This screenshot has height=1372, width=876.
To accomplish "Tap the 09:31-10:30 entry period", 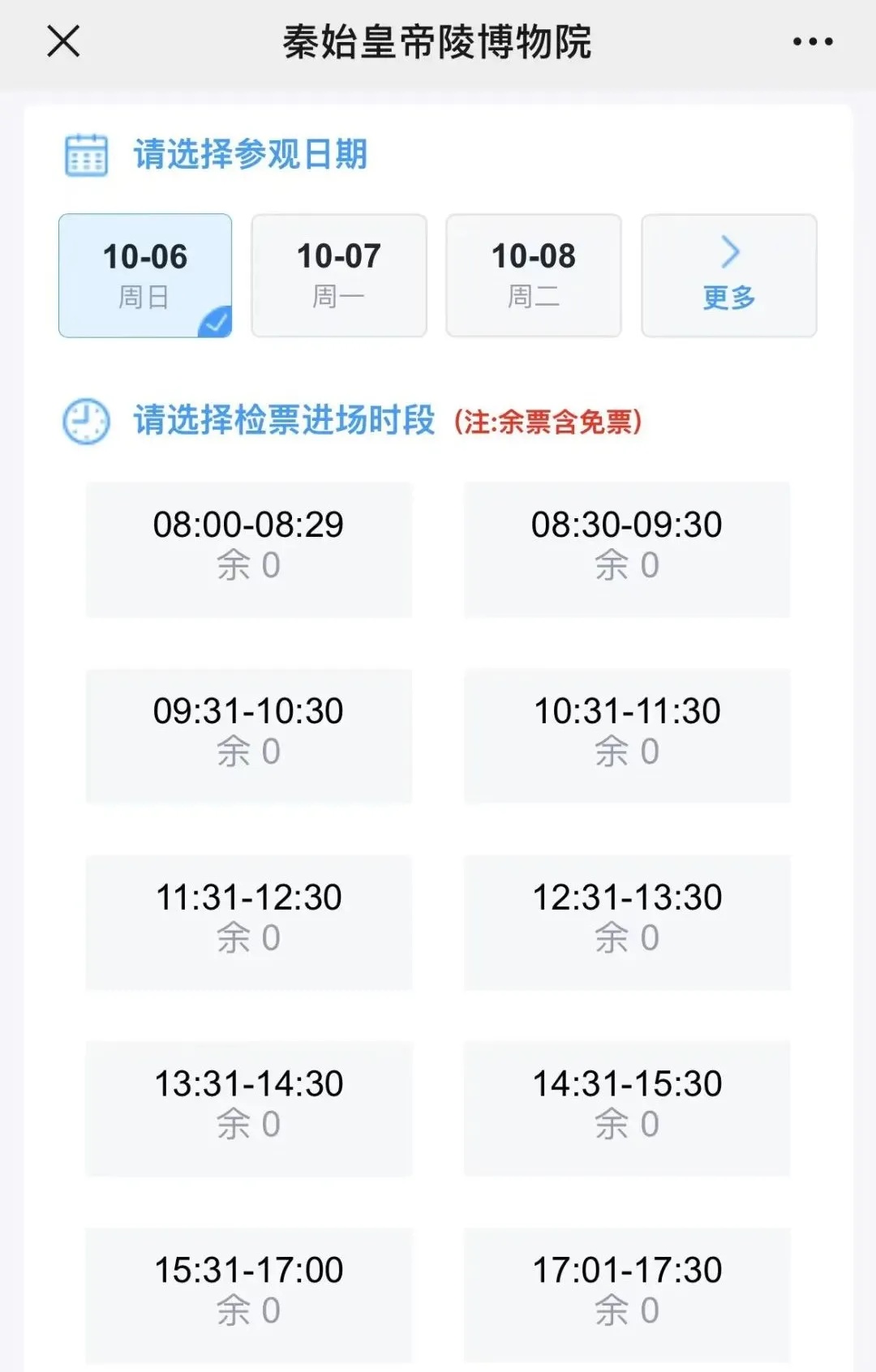I will click(249, 735).
